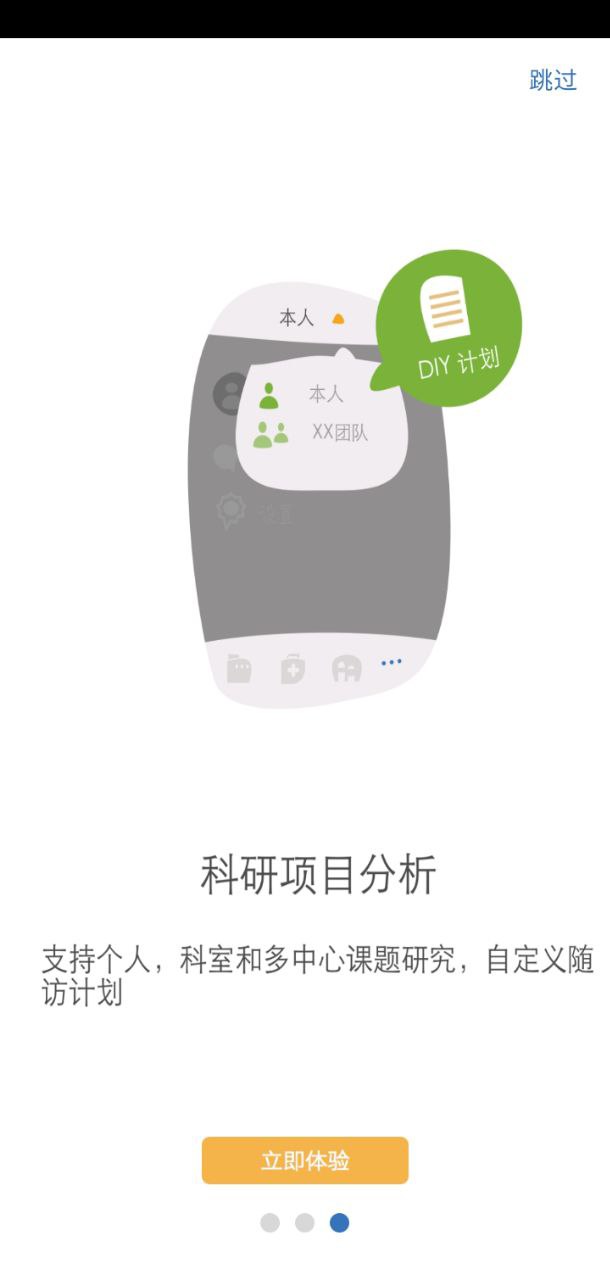The width and height of the screenshot is (610, 1280).
Task: Go to the first onboarding page dot
Action: pos(270,1223)
